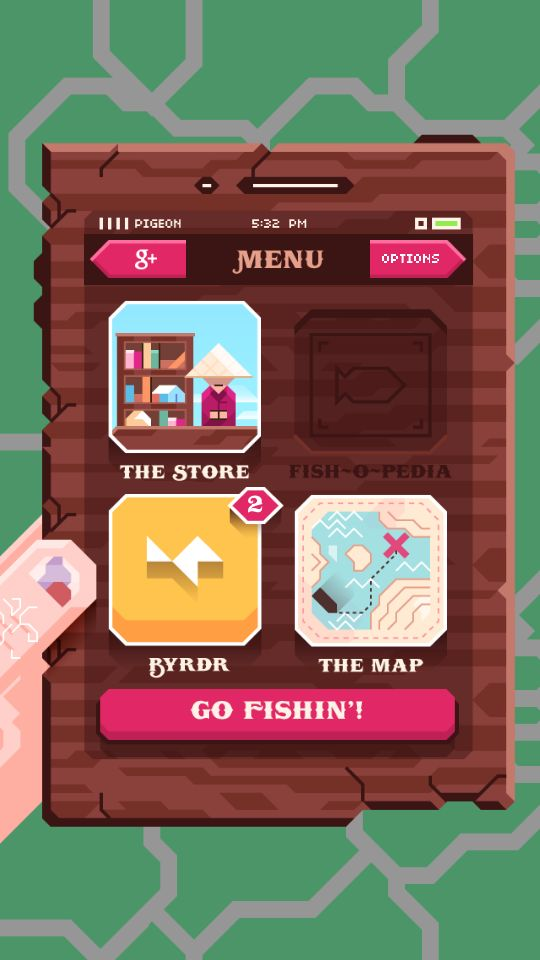The image size is (540, 960).
Task: Open the Options screen
Action: (x=417, y=259)
